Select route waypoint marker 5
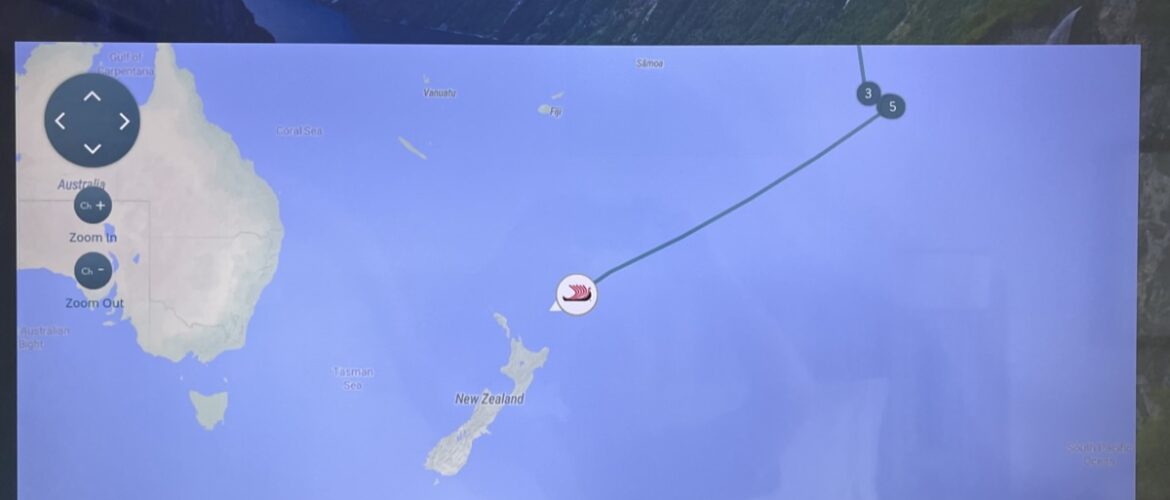 [x=892, y=106]
